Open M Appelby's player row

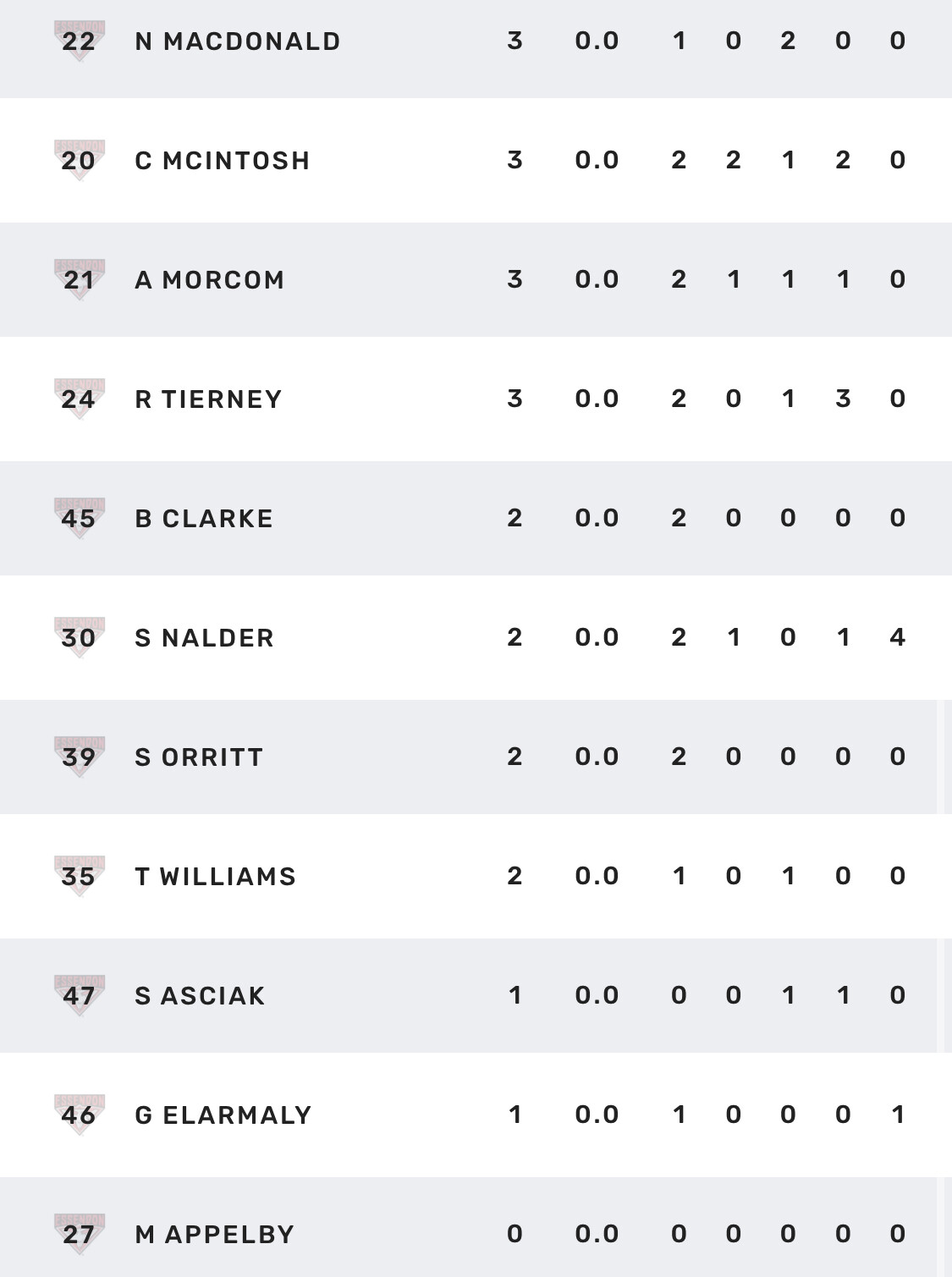coord(214,1235)
